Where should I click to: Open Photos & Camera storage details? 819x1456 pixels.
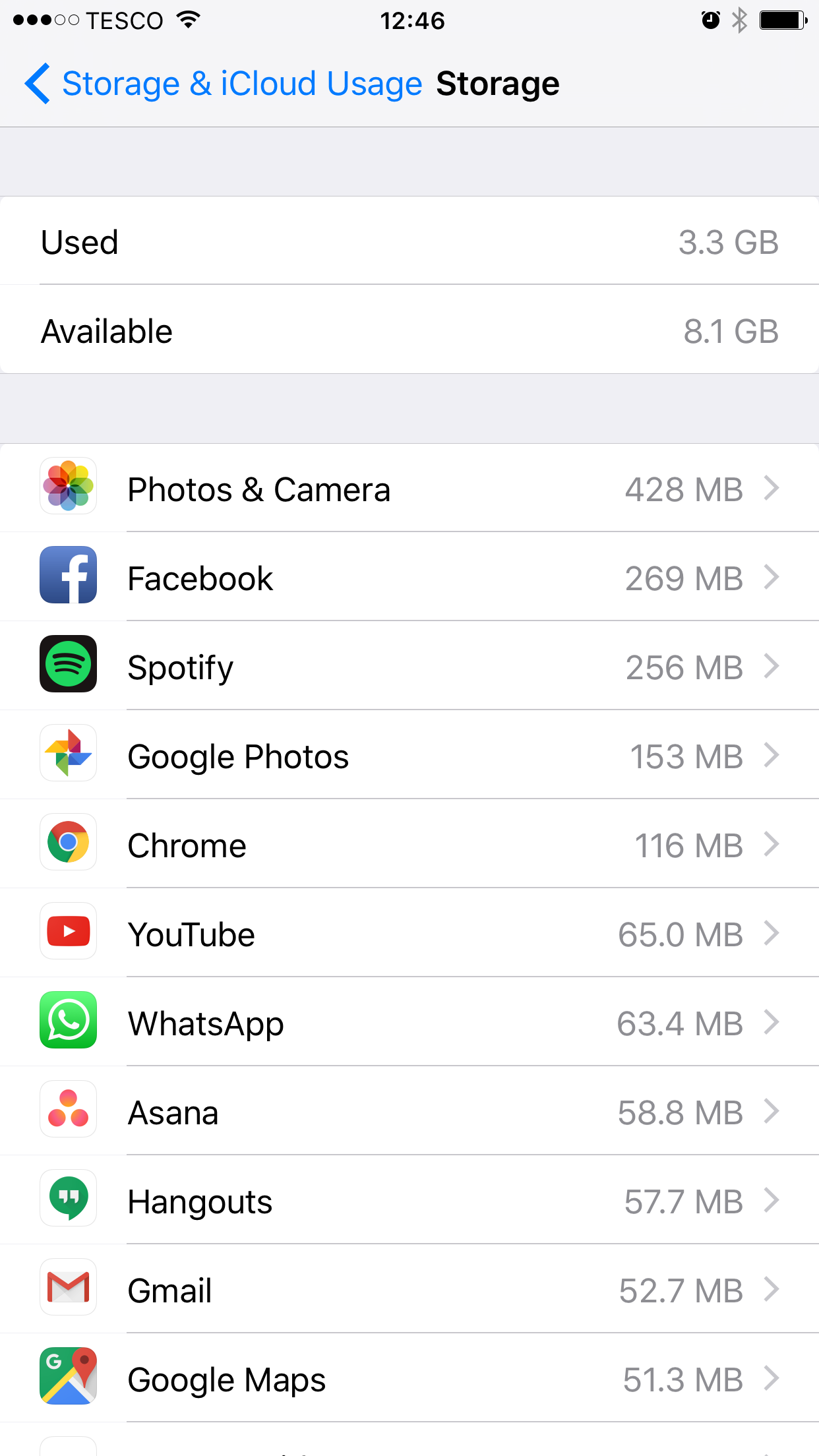tap(409, 488)
